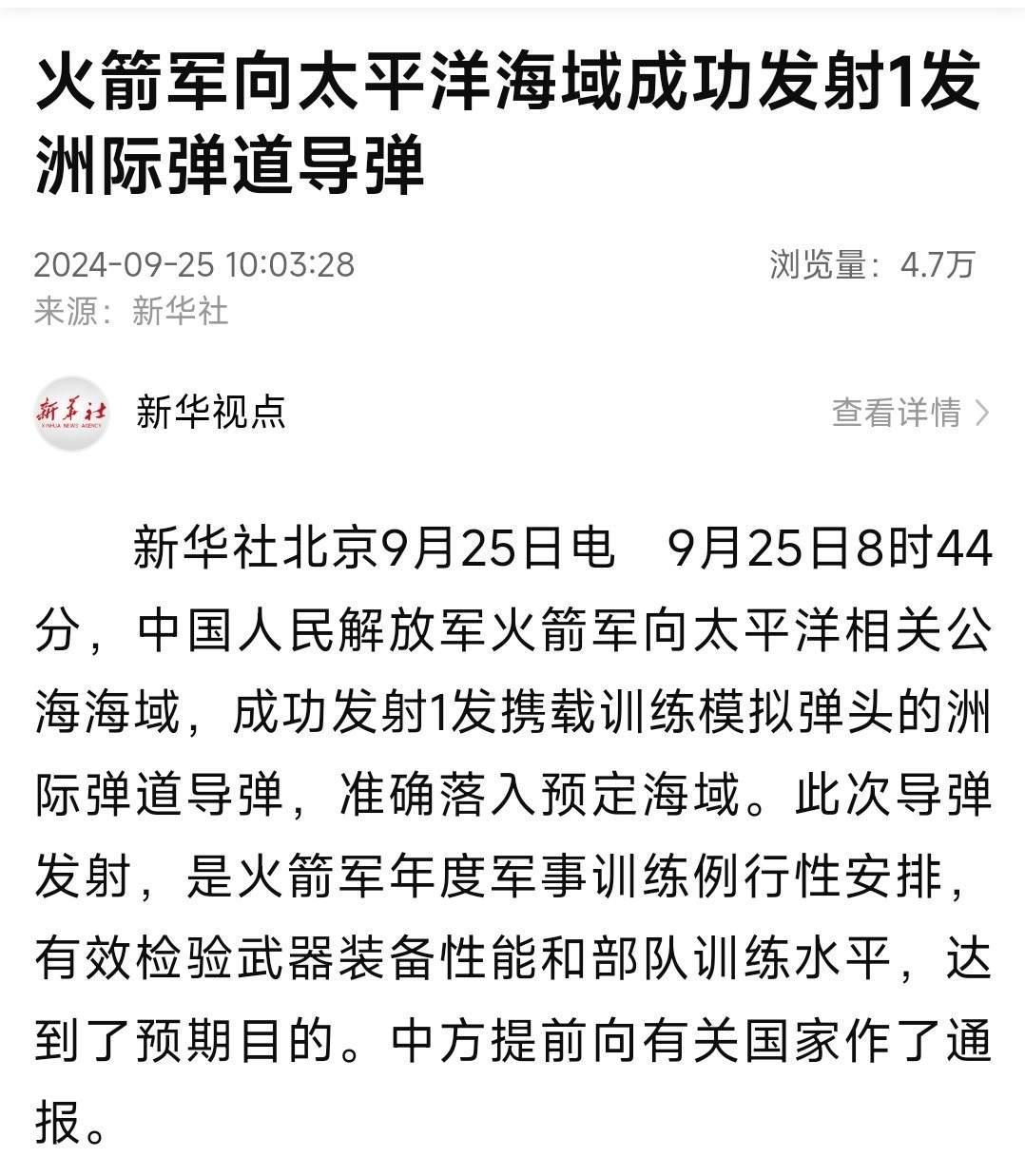Open 查看详情 for 新华视点
This screenshot has height=1176, width=1025.
[x=910, y=413]
